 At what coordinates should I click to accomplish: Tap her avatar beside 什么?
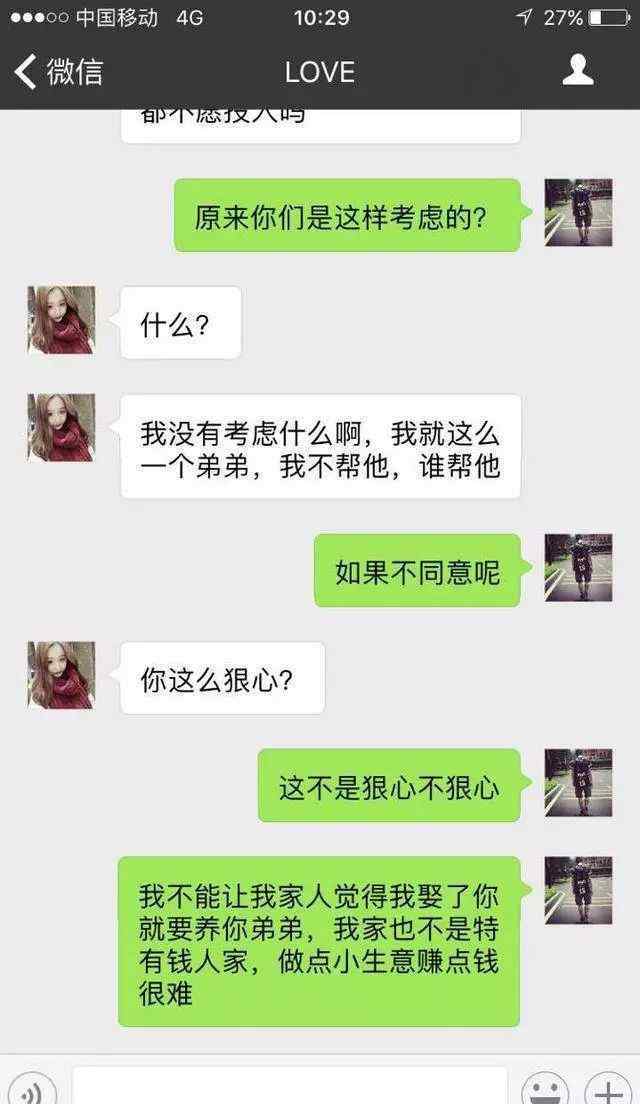coord(61,320)
